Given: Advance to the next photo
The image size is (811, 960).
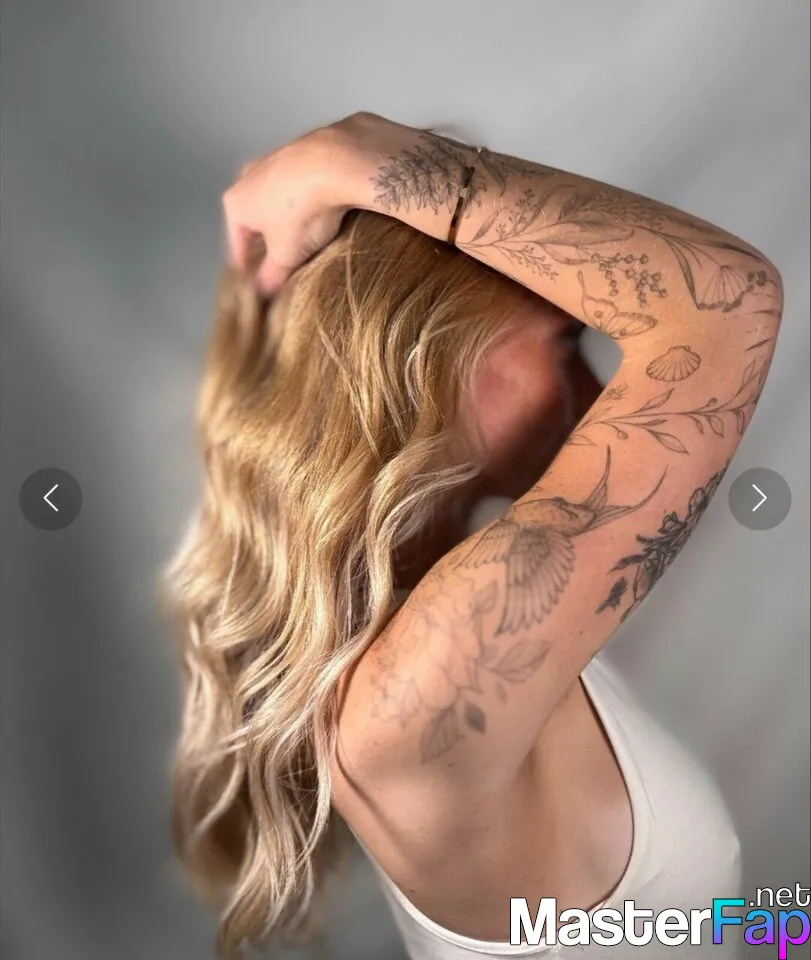Looking at the screenshot, I should coord(759,498).
